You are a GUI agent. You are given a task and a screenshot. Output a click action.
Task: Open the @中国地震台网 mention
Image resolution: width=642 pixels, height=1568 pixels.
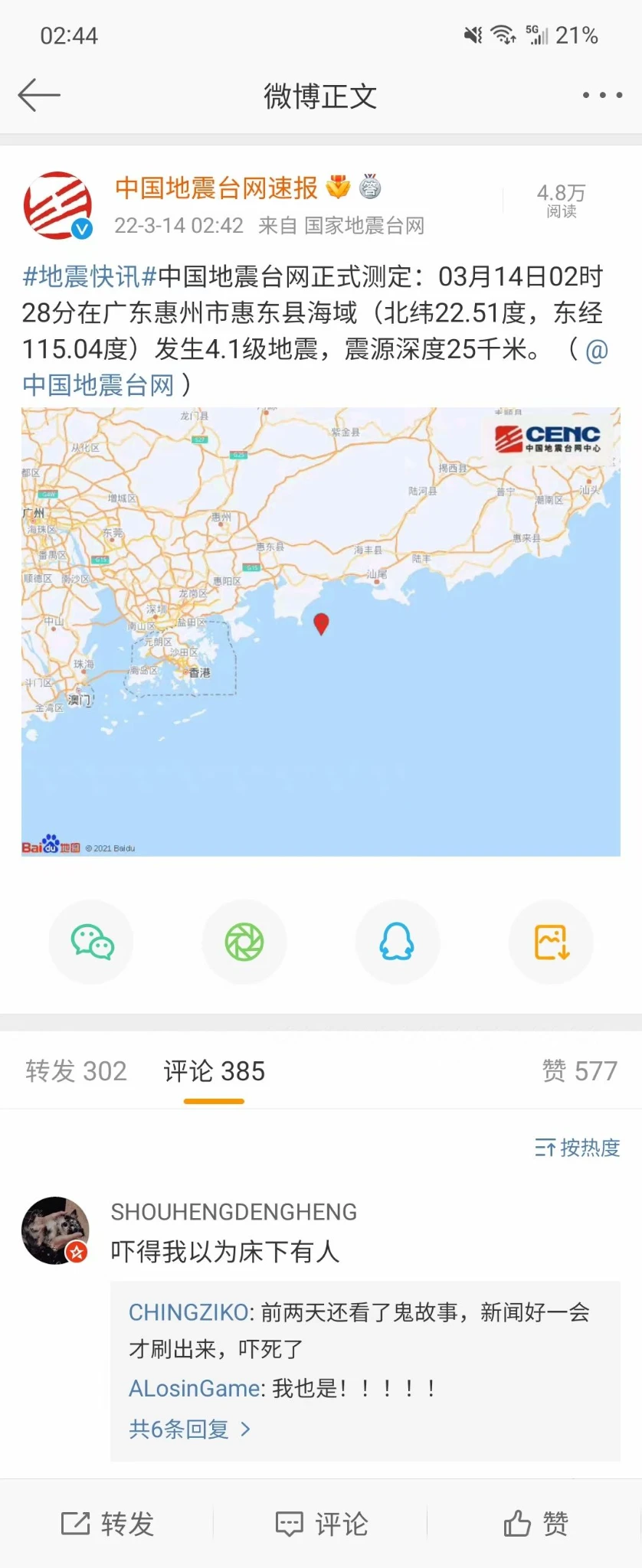coord(98,384)
